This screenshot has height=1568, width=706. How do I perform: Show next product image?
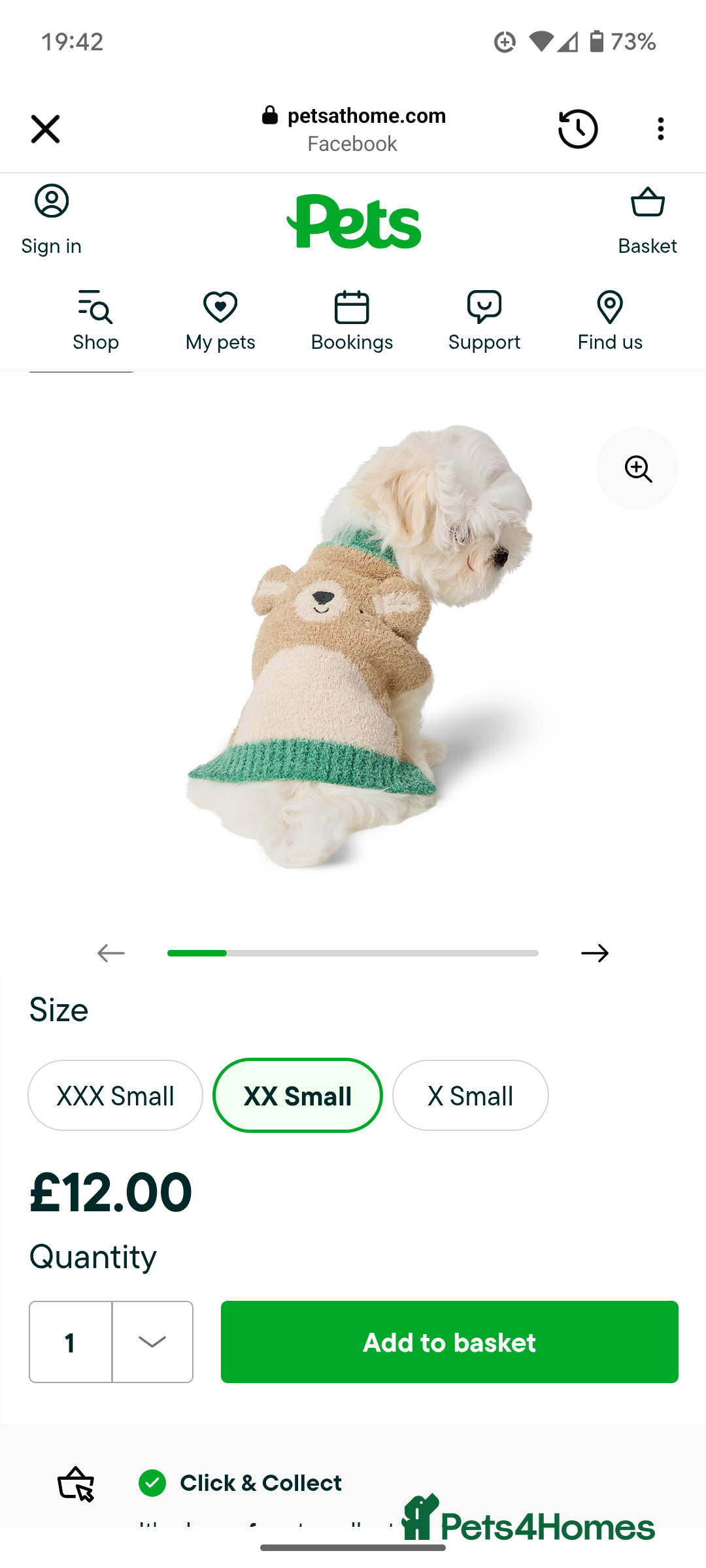click(595, 953)
